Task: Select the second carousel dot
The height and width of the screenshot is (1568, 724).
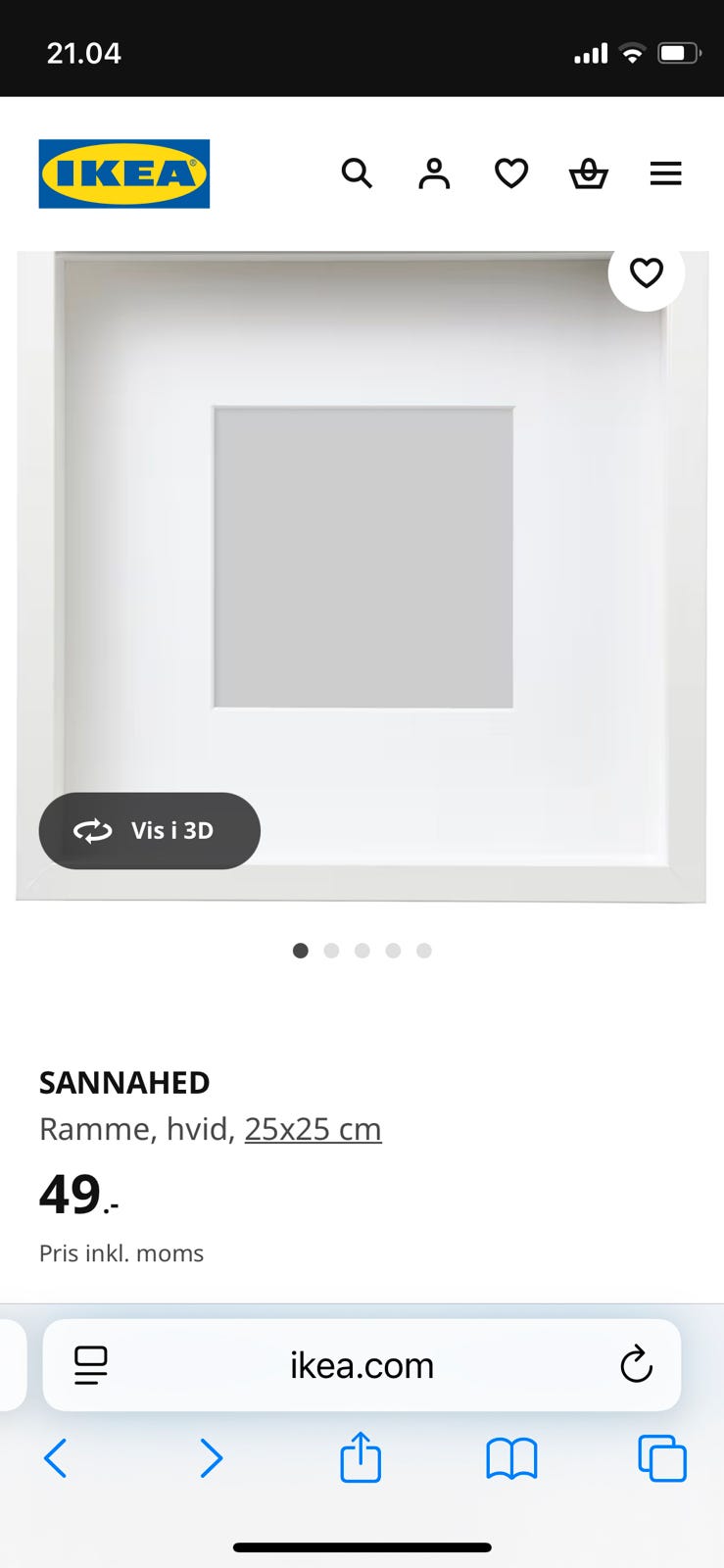Action: [331, 951]
